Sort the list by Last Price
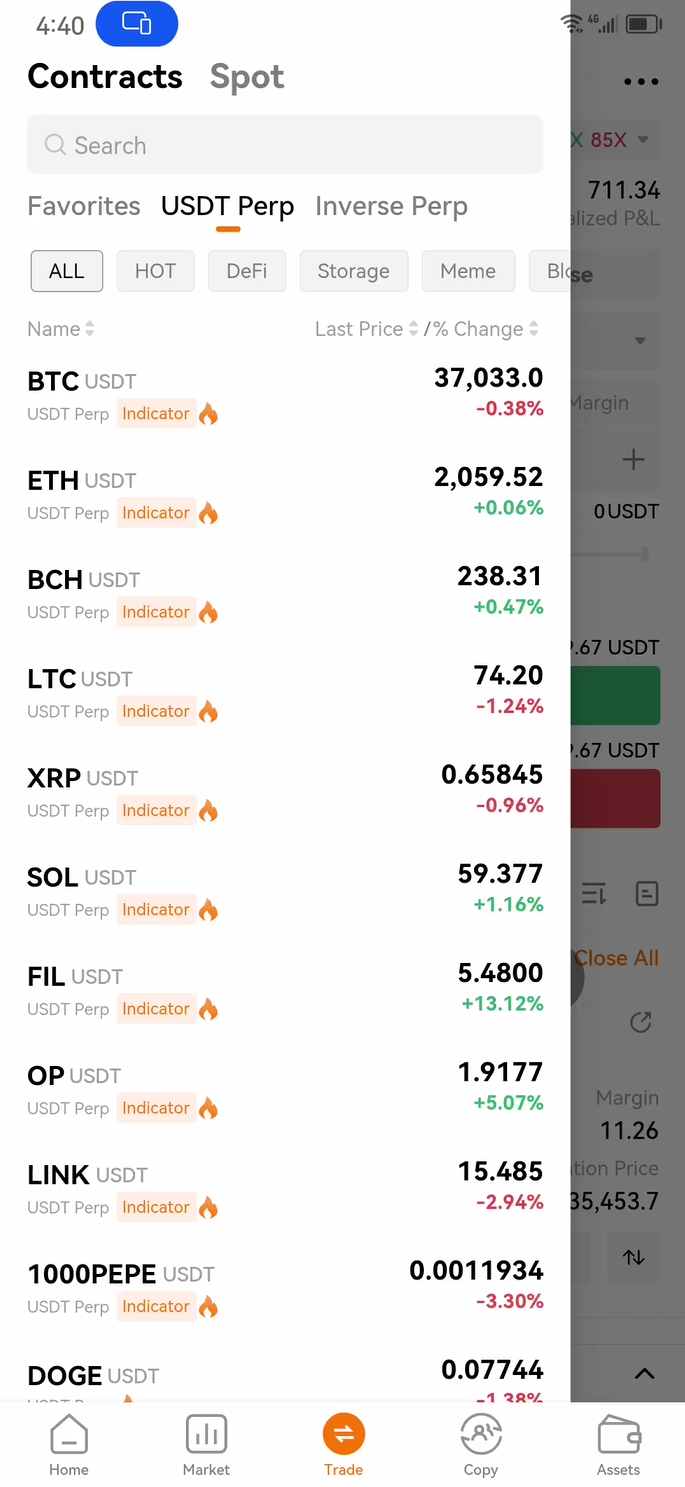 (x=366, y=329)
